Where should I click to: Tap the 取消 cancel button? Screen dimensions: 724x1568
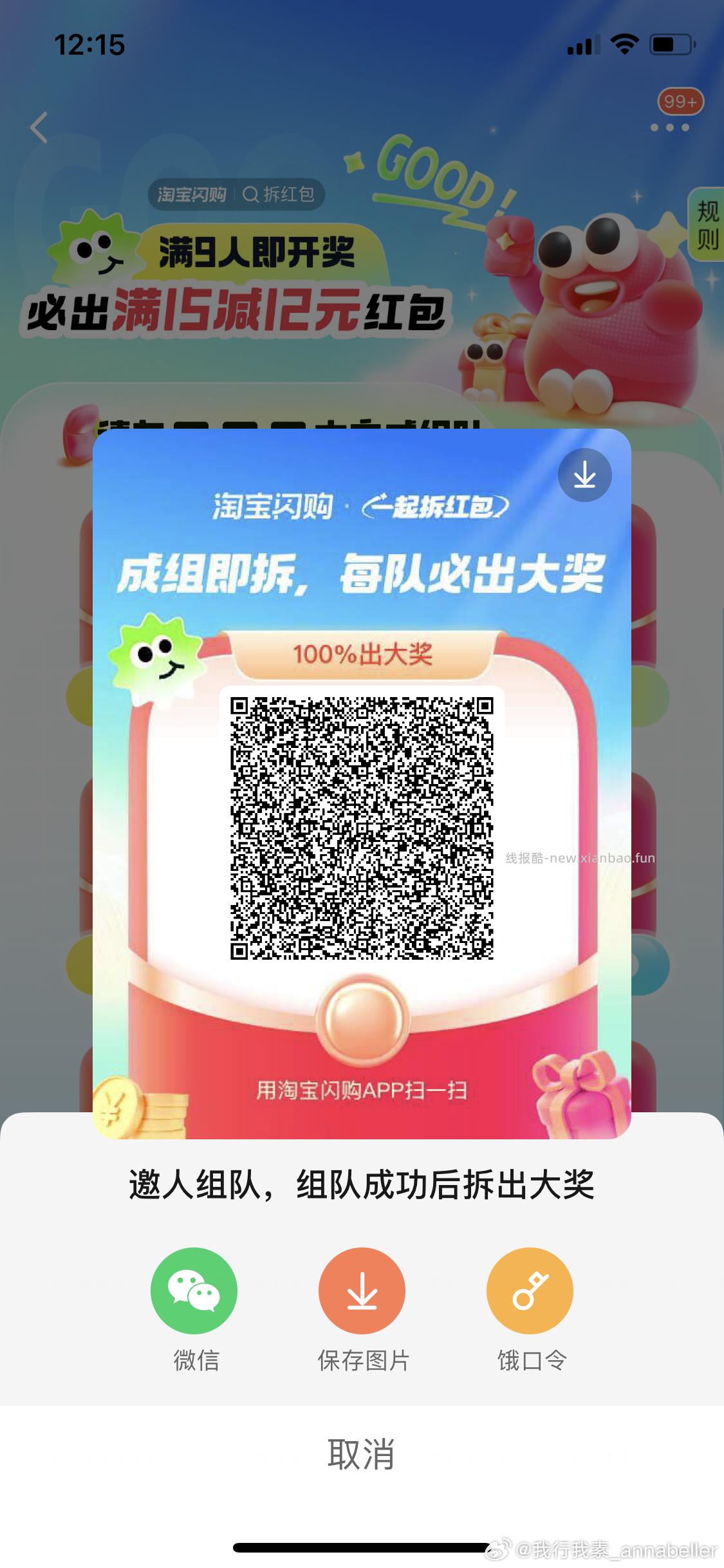tap(362, 1450)
